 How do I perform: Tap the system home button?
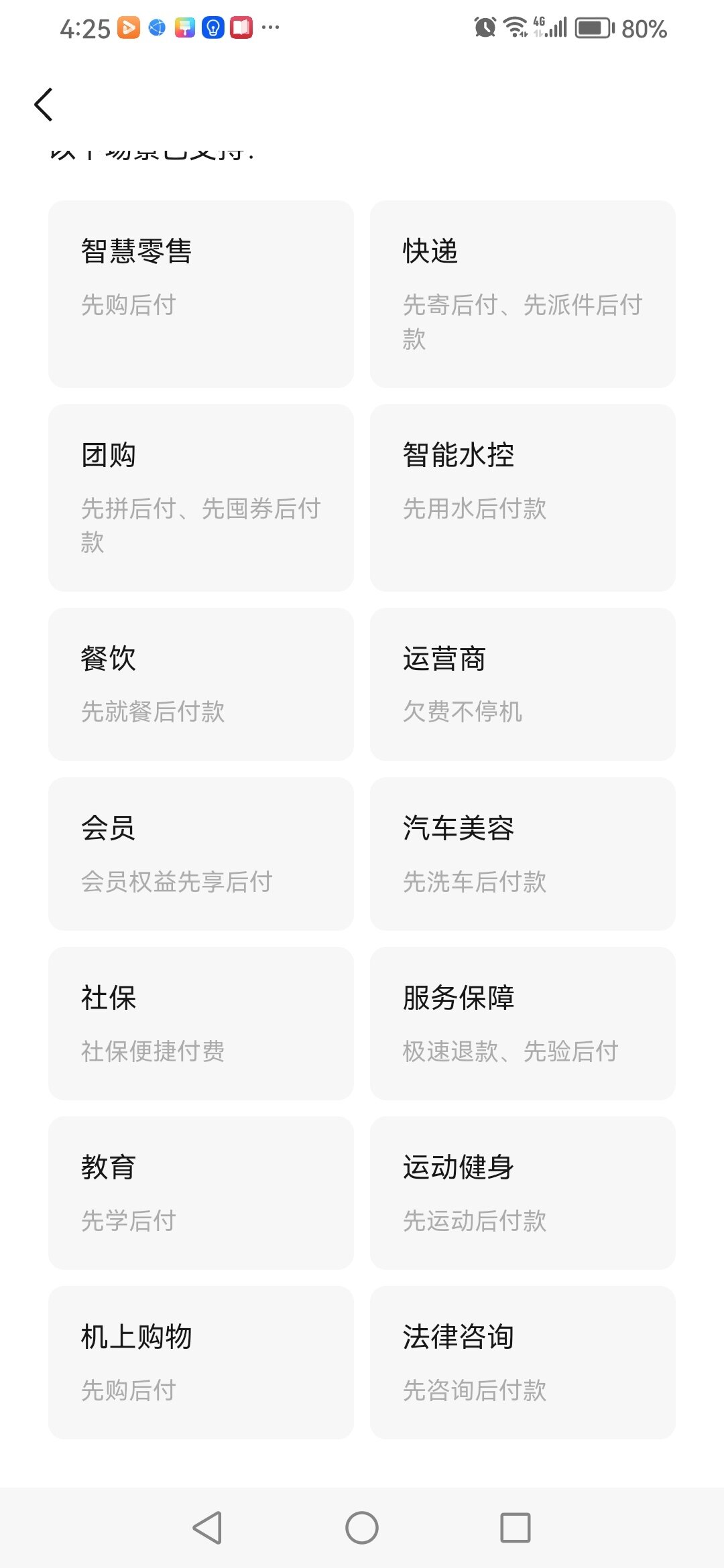point(362,1528)
